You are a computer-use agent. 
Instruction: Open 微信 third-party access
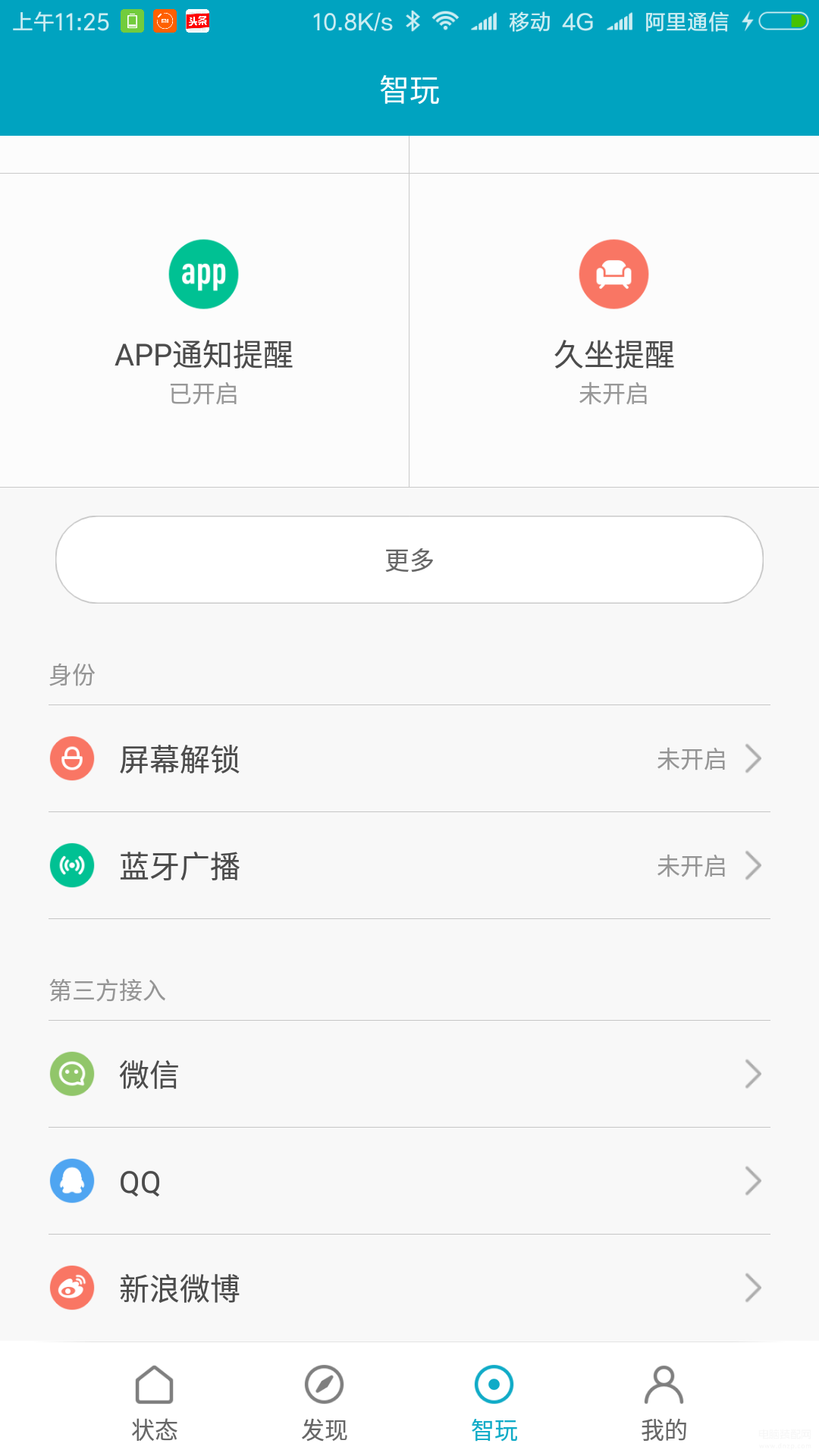409,1075
